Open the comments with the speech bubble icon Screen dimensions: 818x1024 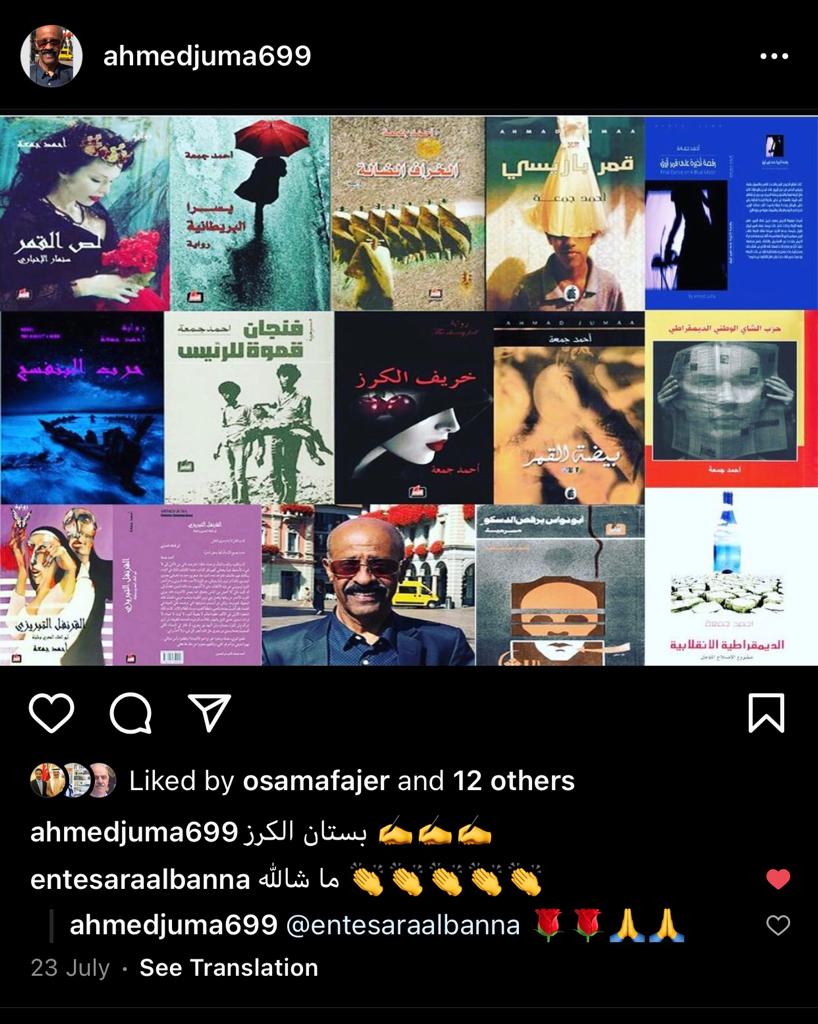(x=130, y=713)
